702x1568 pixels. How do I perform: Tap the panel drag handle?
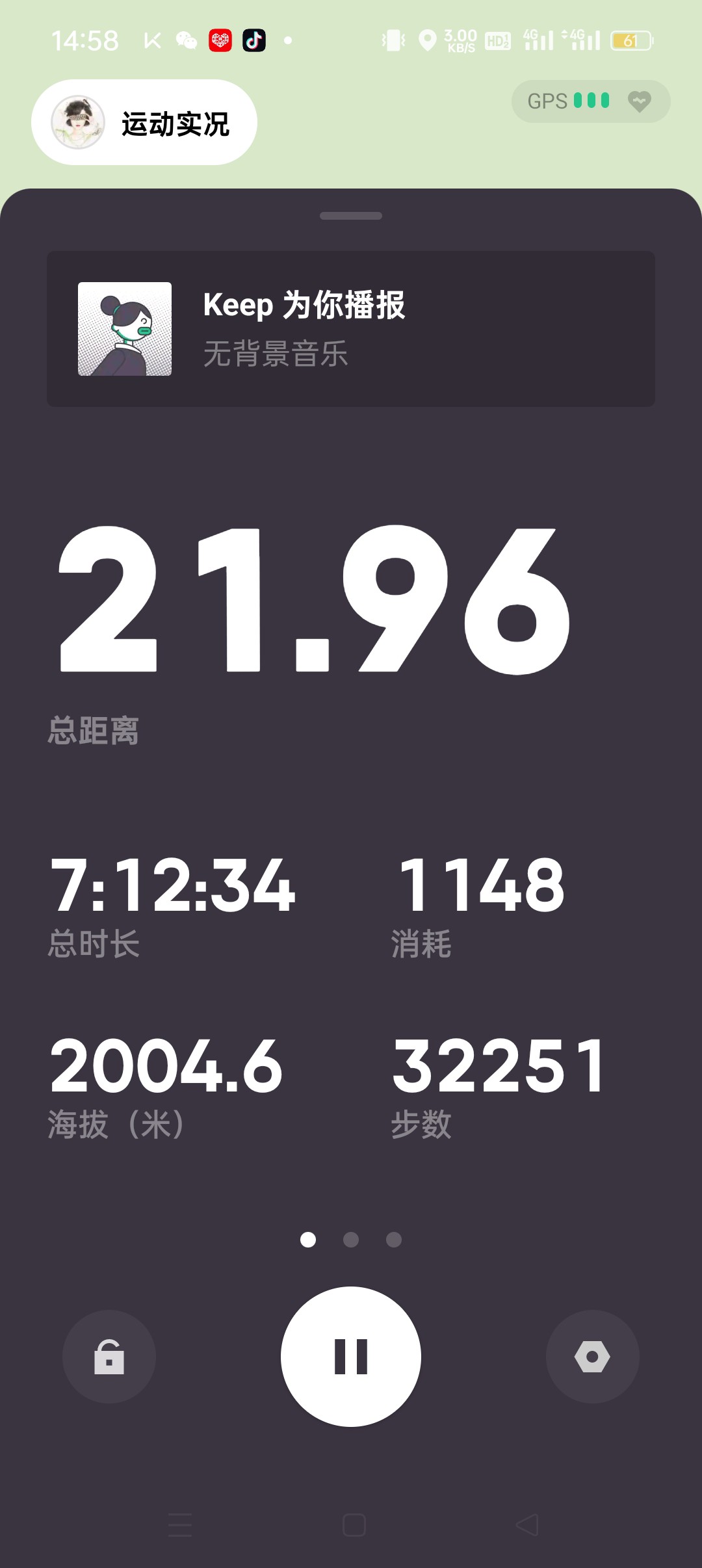(x=351, y=216)
